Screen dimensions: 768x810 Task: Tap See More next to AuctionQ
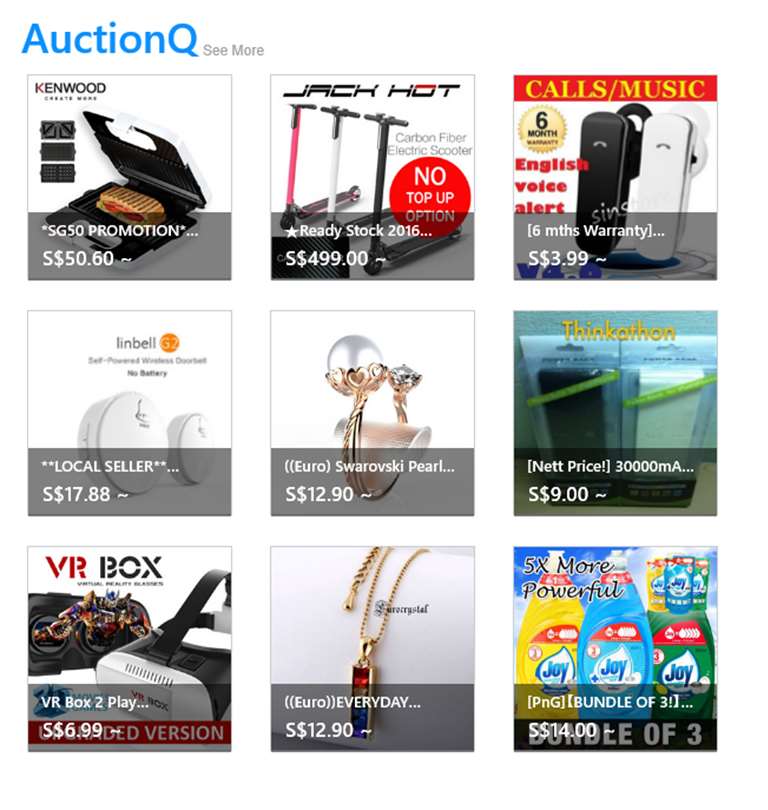[x=233, y=50]
